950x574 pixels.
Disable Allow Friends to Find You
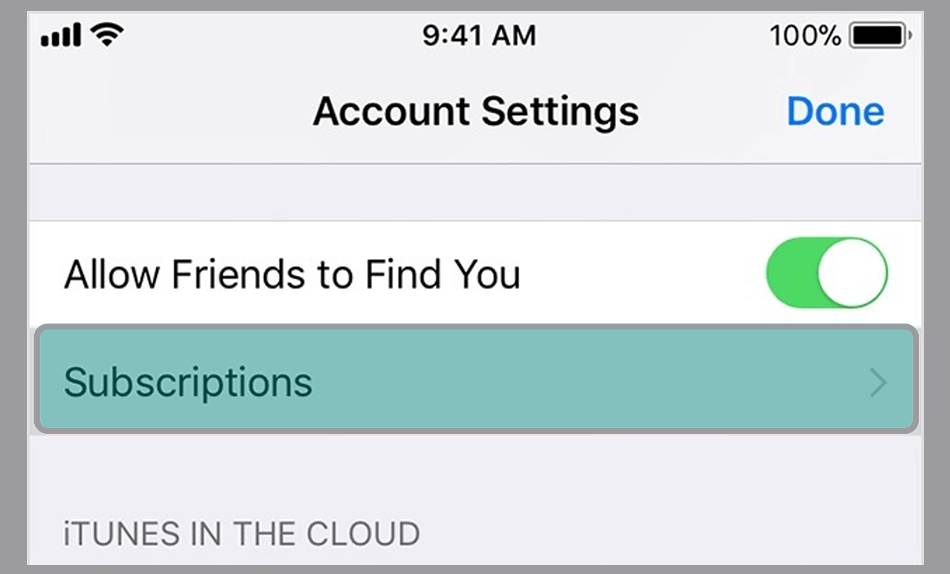(826, 273)
